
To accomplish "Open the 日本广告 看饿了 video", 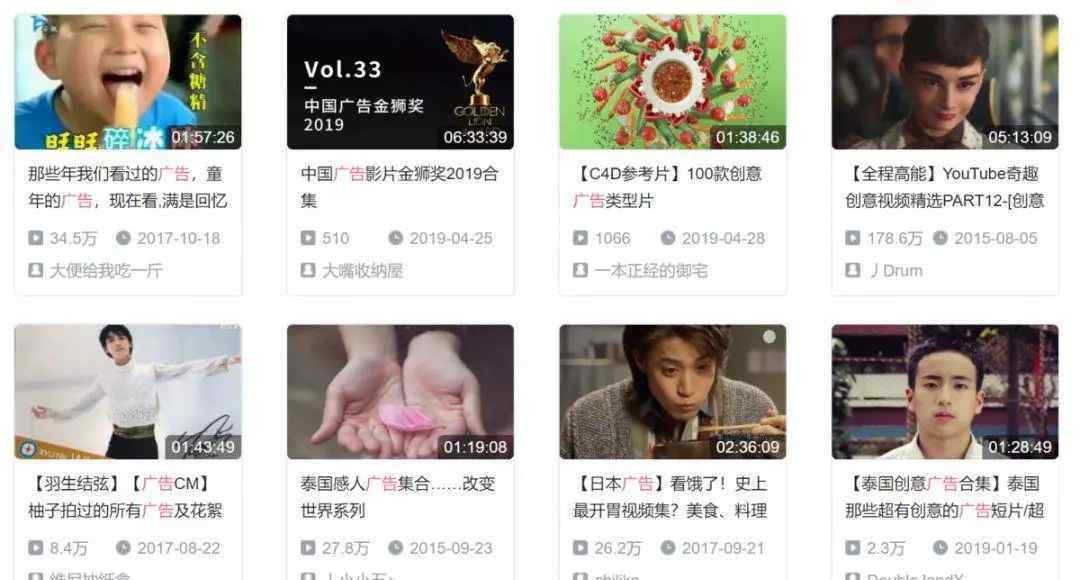I will (672, 392).
